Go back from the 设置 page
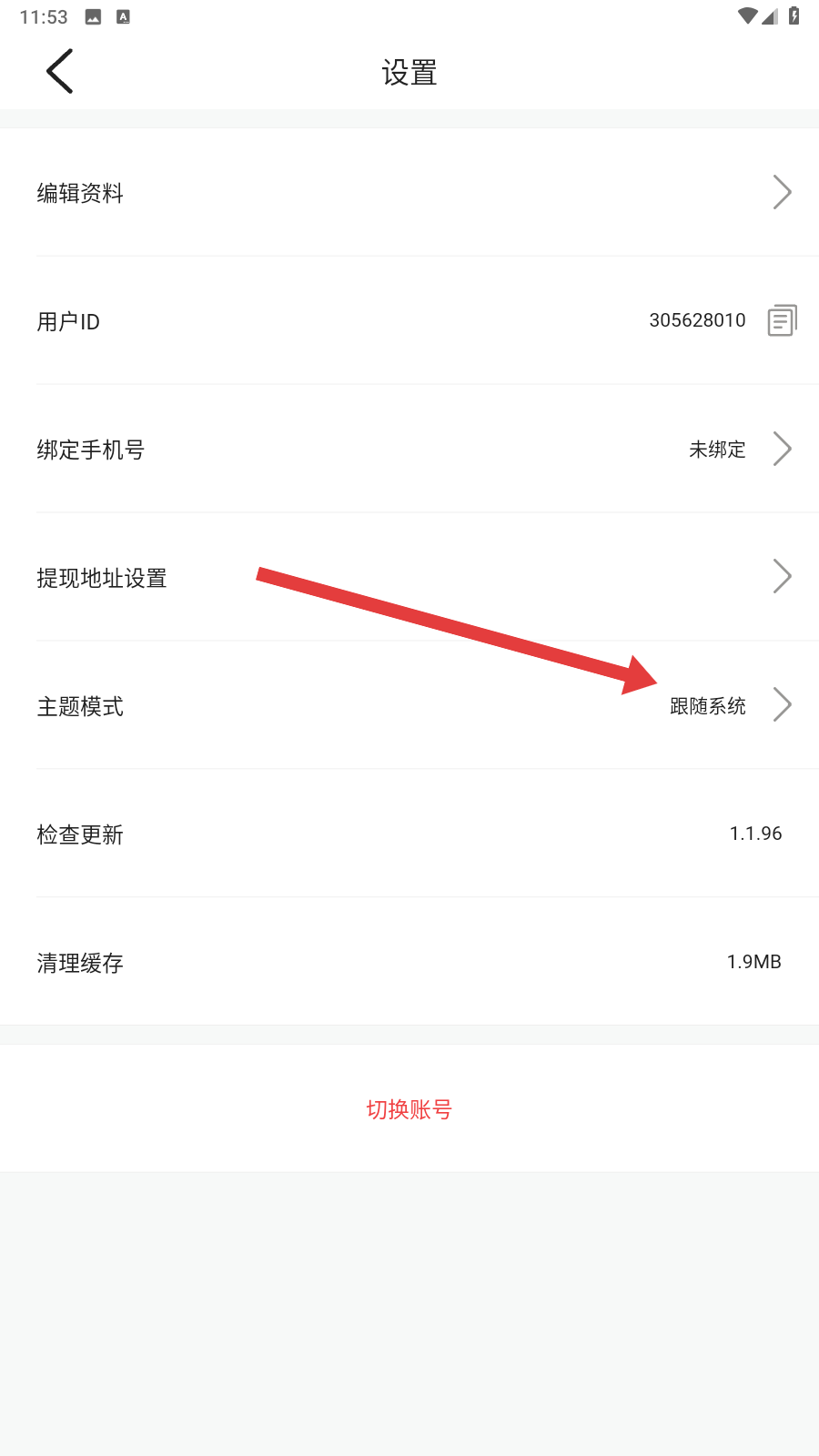Image resolution: width=819 pixels, height=1456 pixels. click(59, 72)
